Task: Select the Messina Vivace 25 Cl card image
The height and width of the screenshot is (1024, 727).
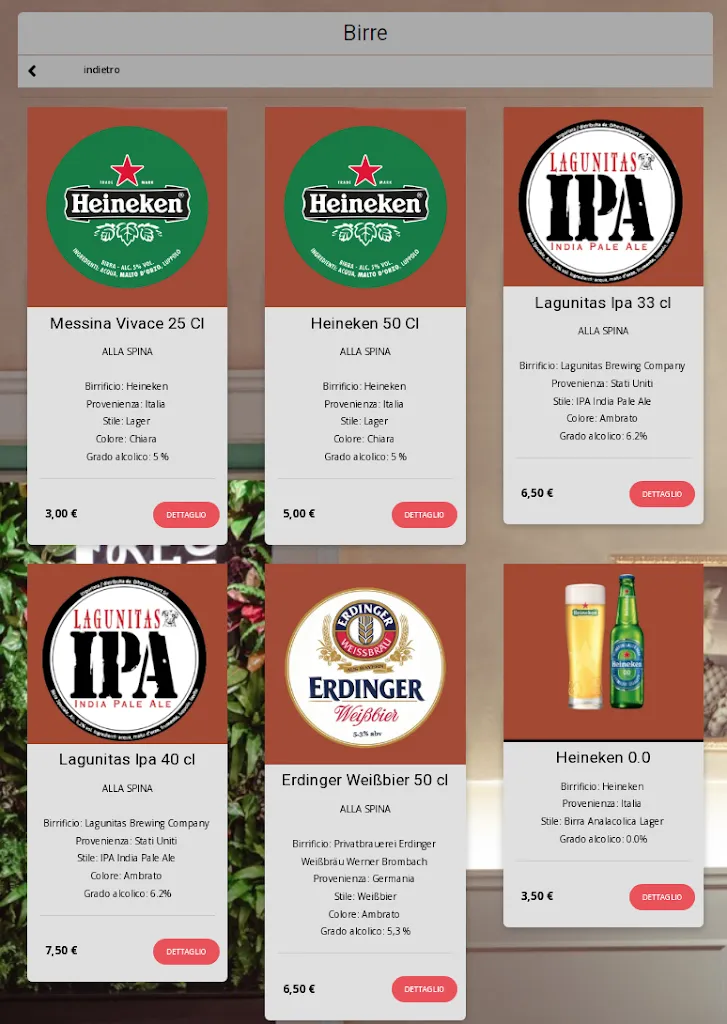Action: point(127,207)
